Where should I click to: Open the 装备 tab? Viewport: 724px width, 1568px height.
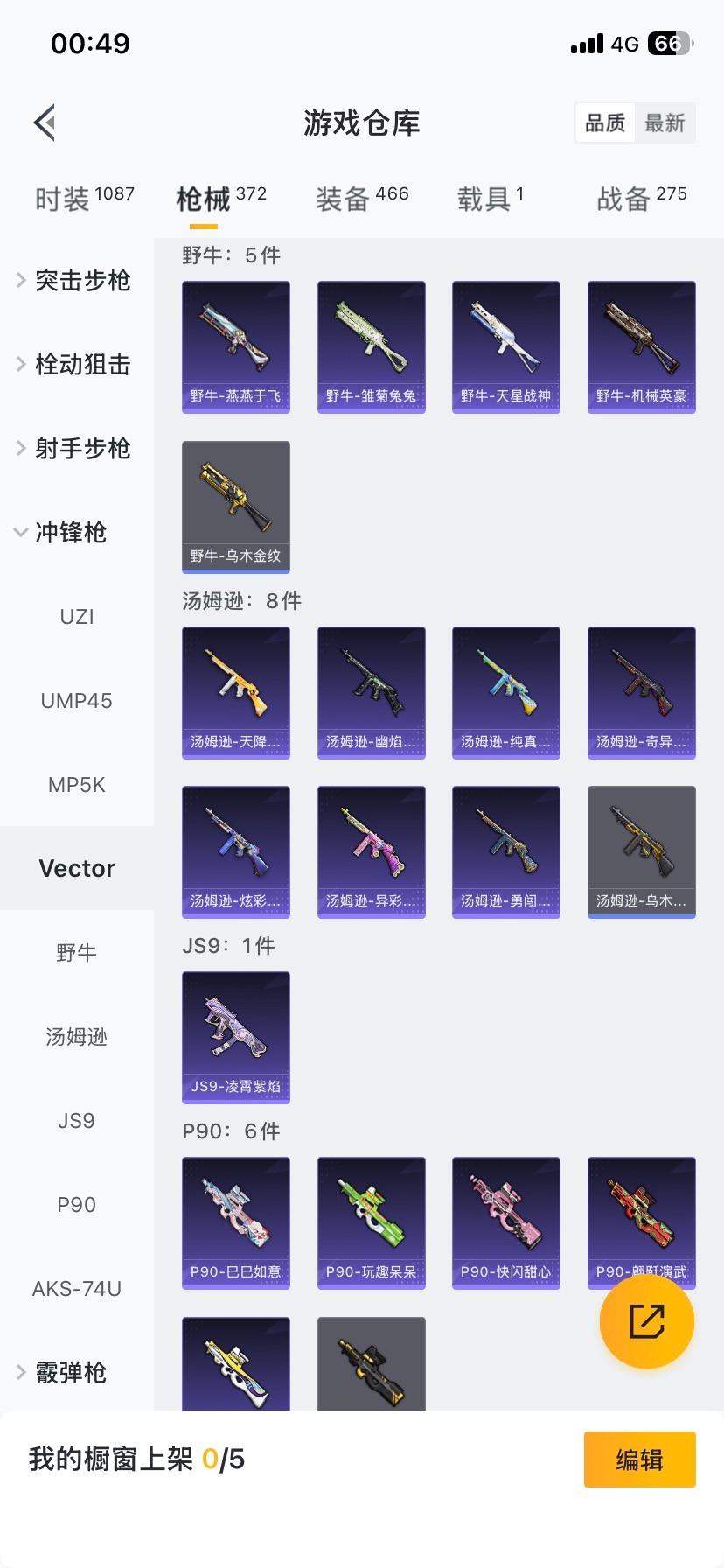click(x=362, y=199)
